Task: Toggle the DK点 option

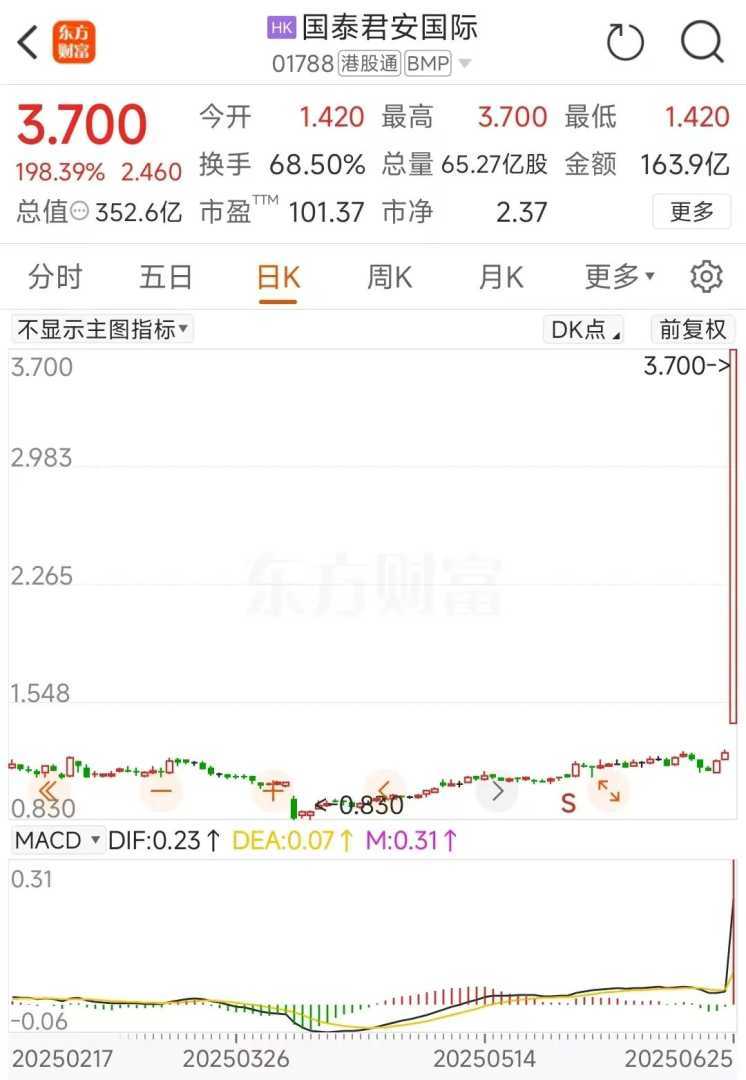Action: [x=586, y=330]
